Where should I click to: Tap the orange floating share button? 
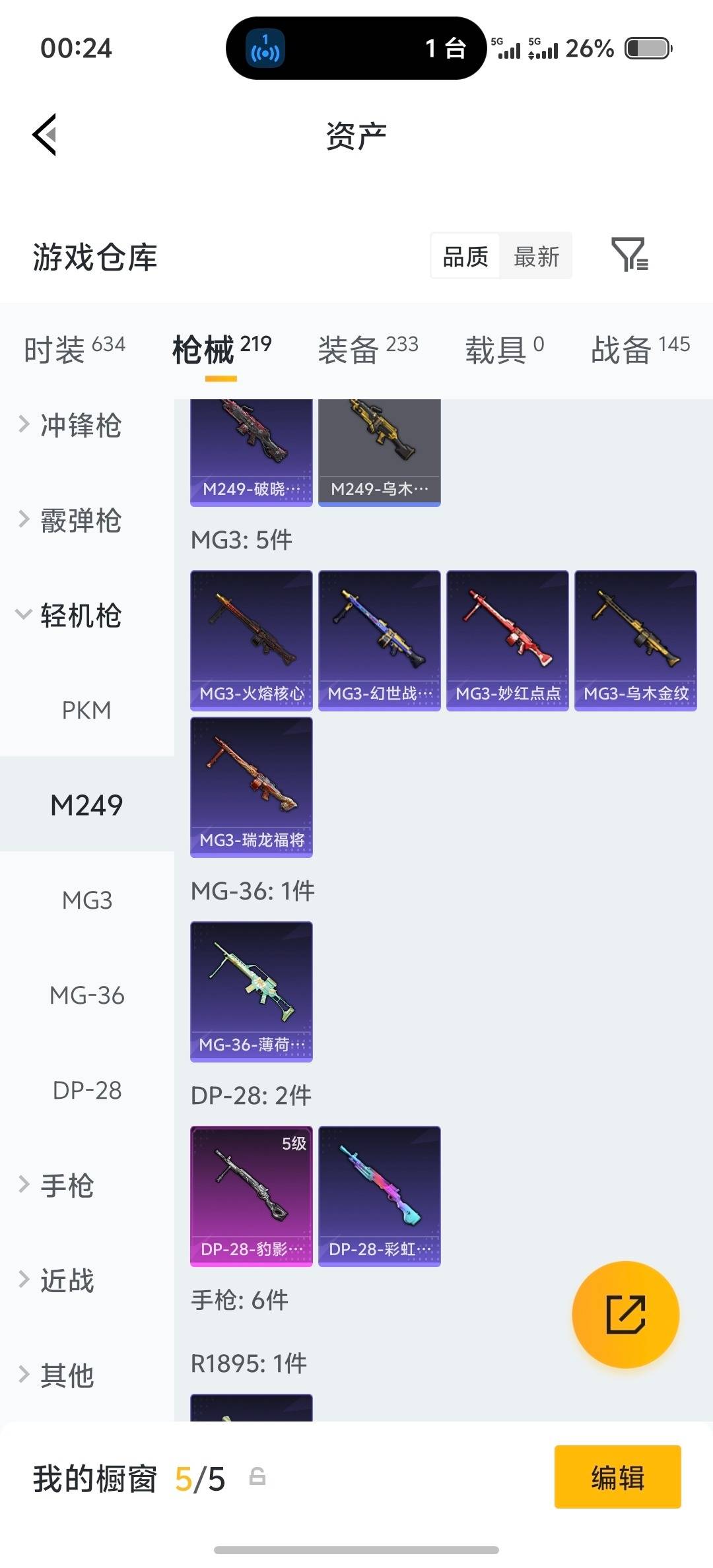[x=625, y=1315]
